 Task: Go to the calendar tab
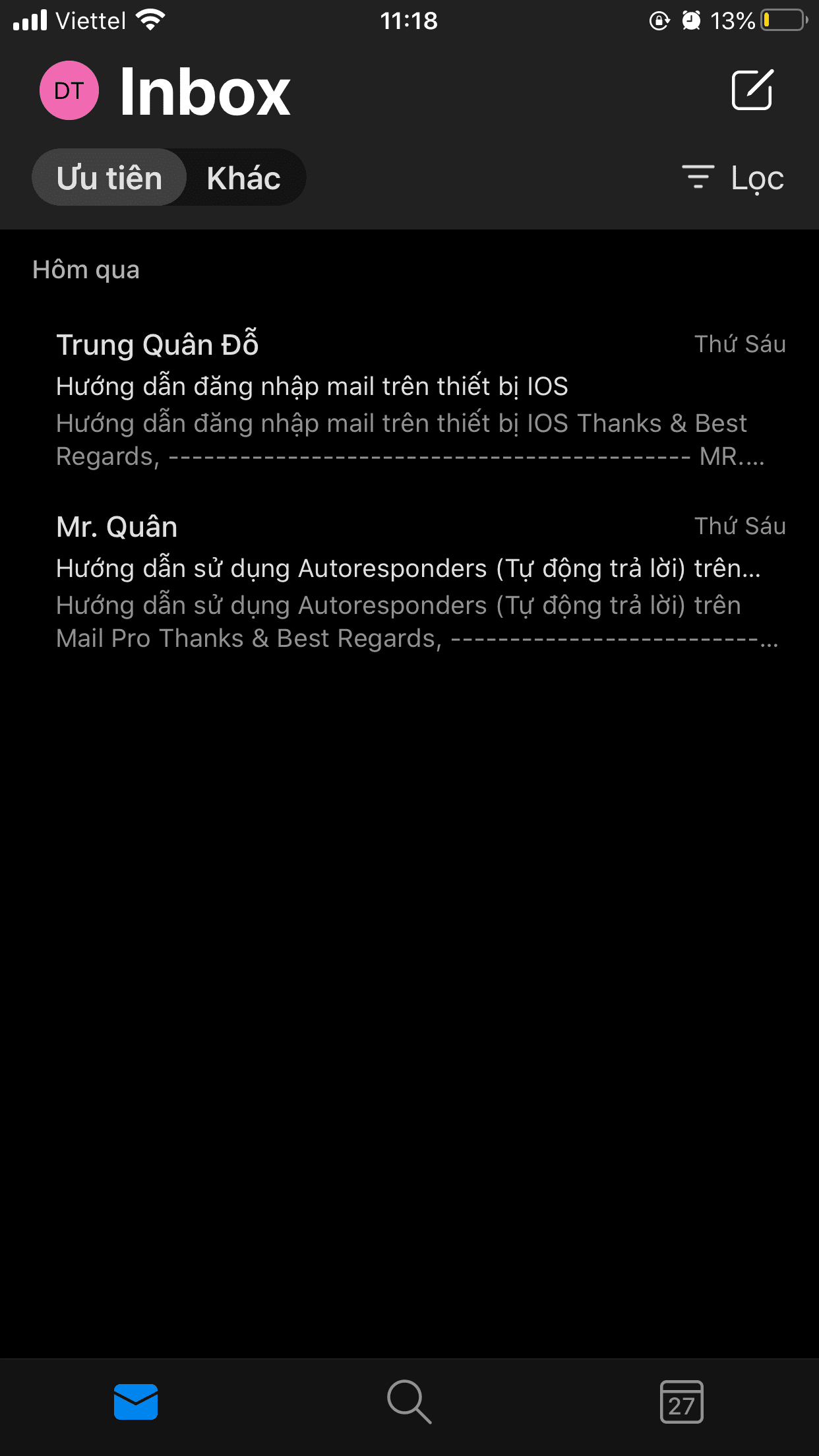tap(681, 1401)
